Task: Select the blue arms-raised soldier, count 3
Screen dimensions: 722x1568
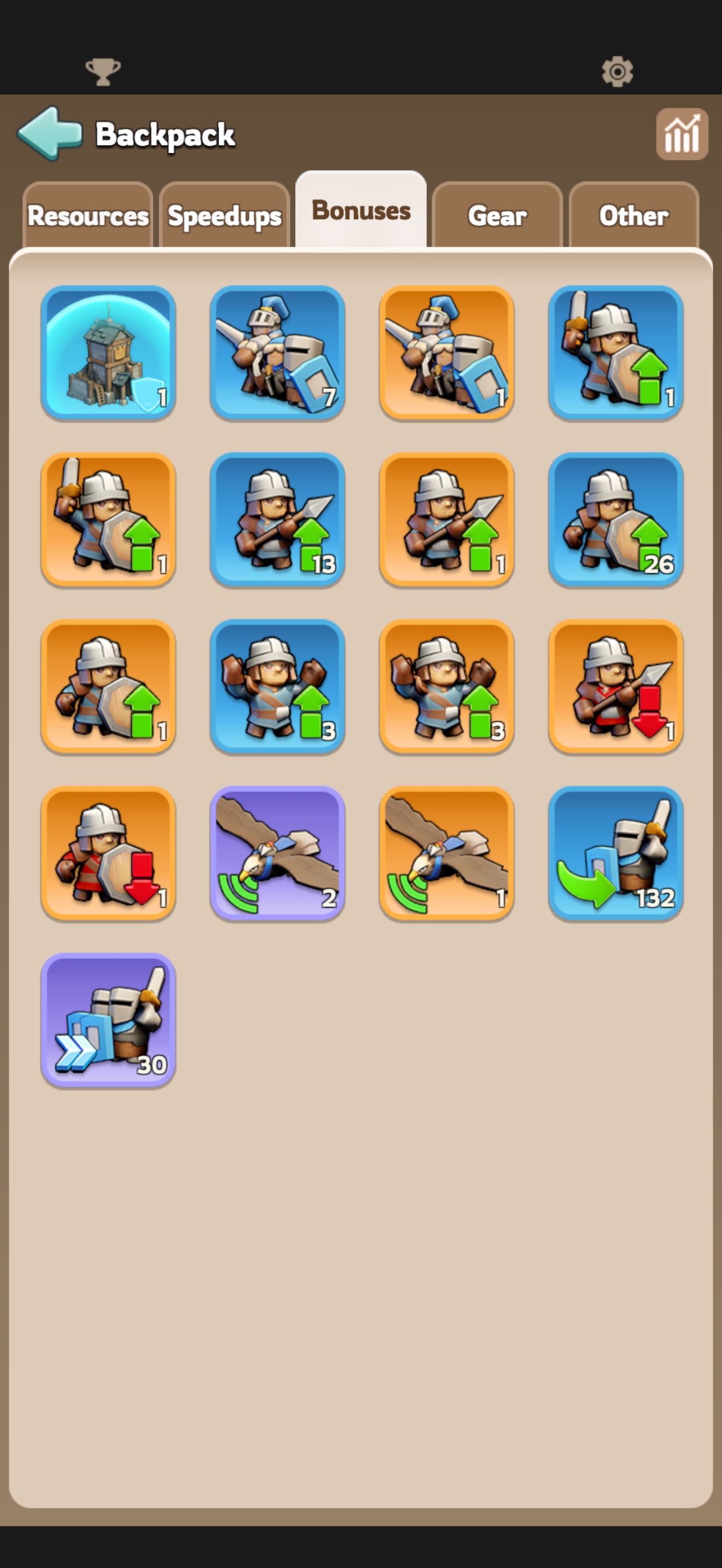Action: (x=278, y=687)
